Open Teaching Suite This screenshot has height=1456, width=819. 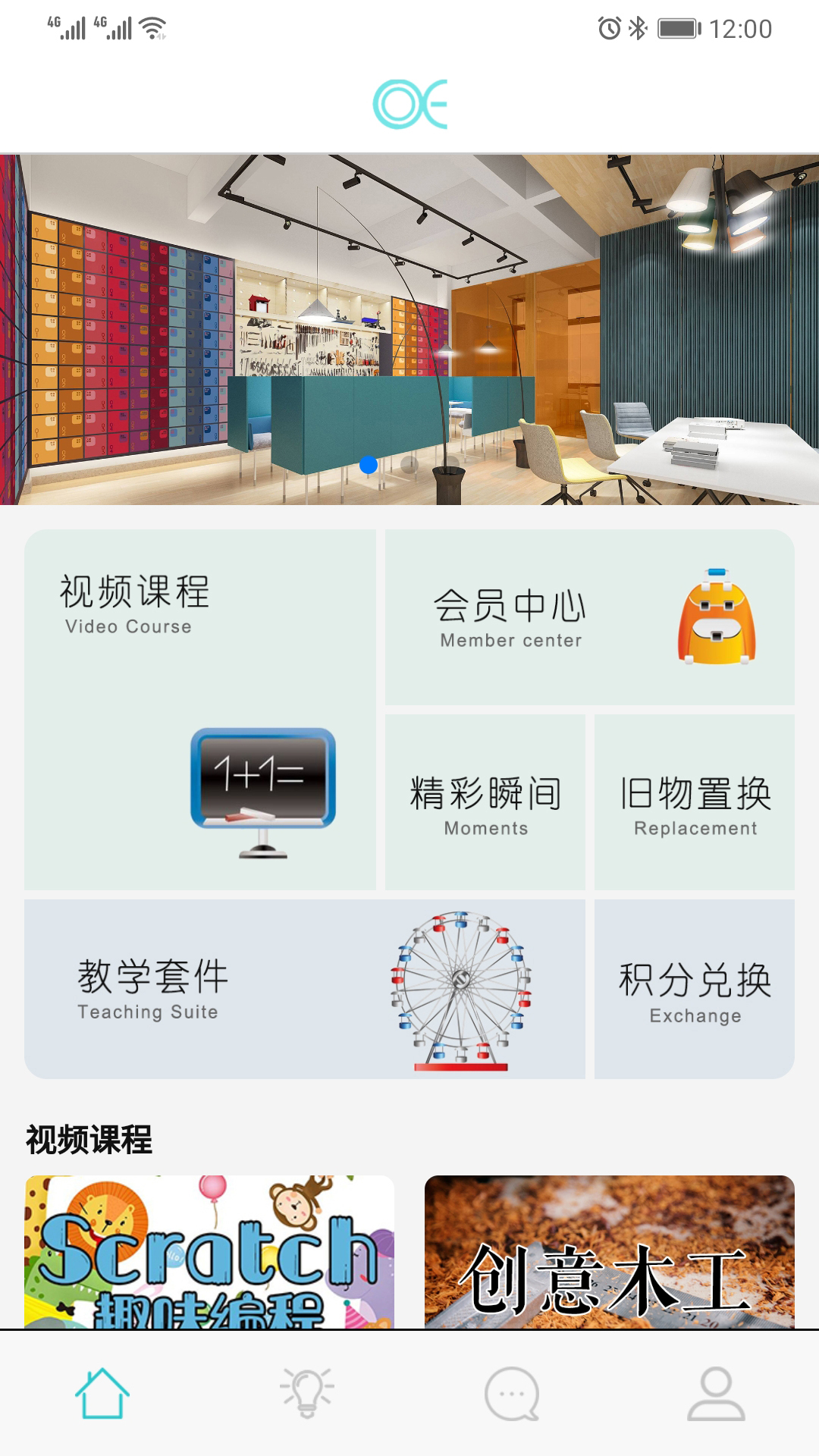tap(305, 989)
